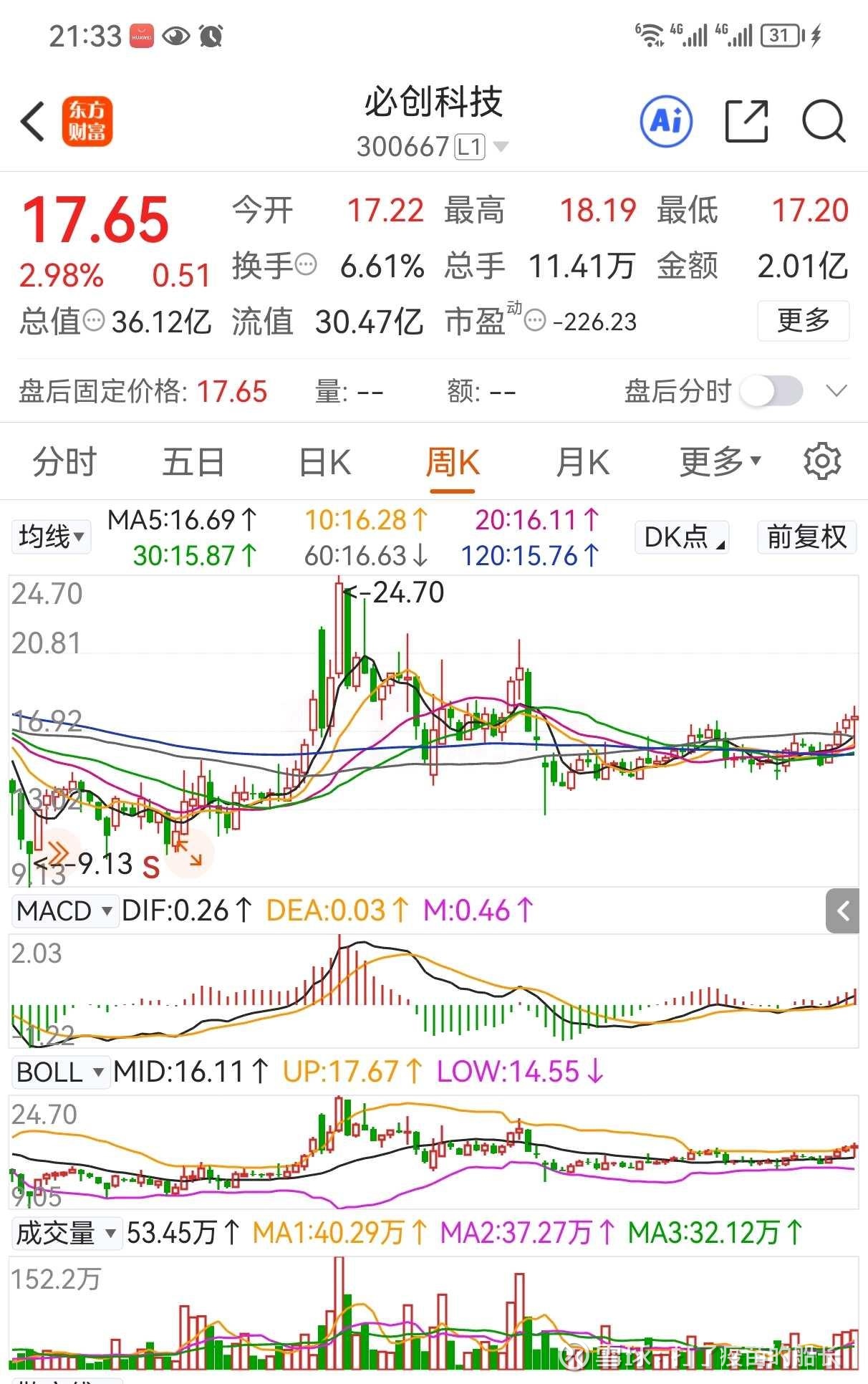Select the 日K chart tab

(x=324, y=462)
